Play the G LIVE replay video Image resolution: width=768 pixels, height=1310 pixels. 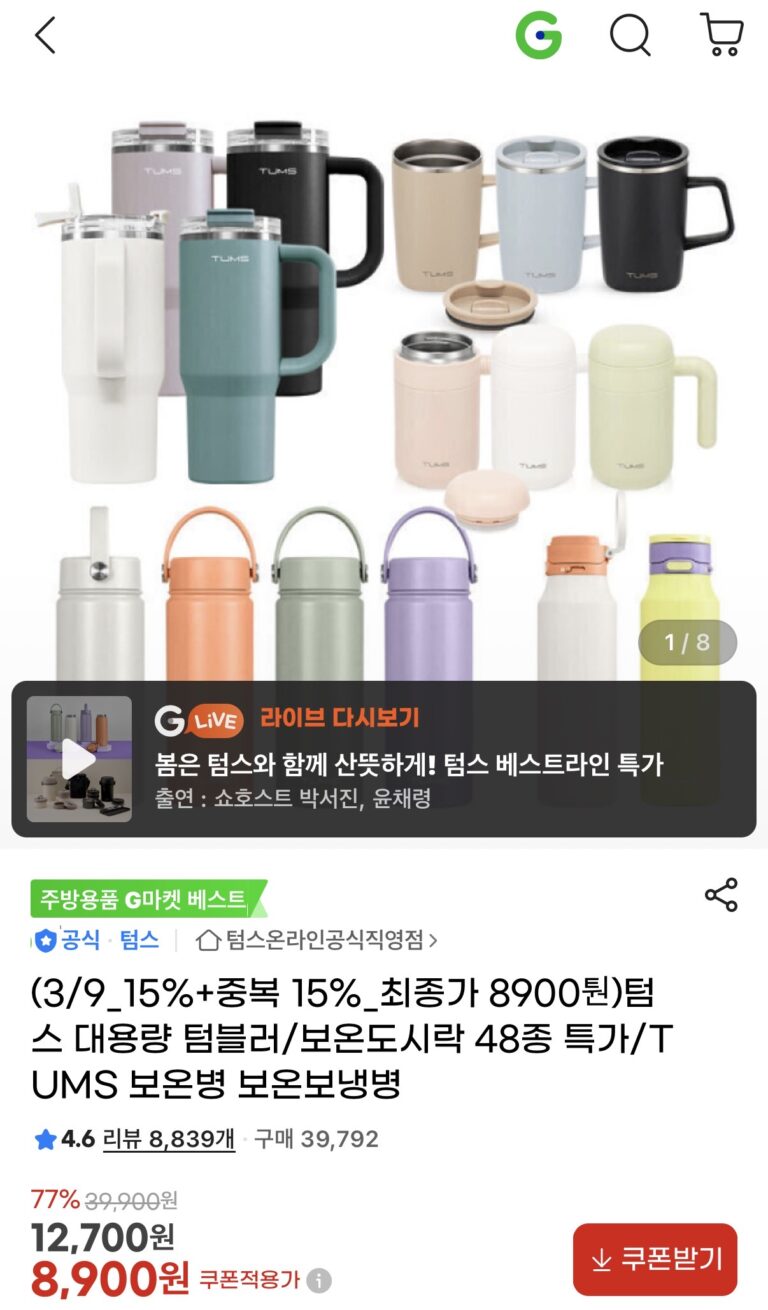coord(79,759)
